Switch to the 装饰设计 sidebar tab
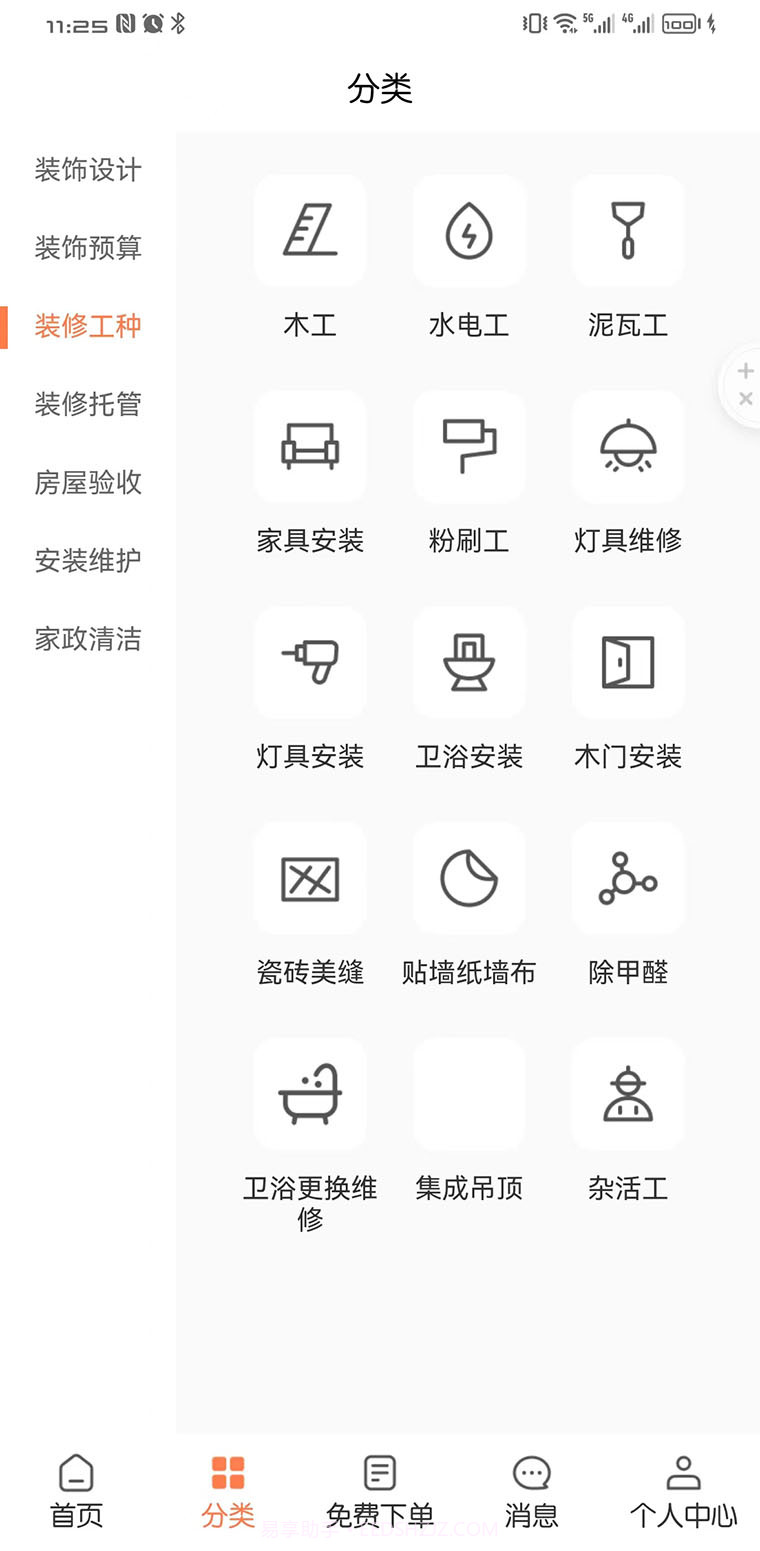760x1551 pixels. 87,170
